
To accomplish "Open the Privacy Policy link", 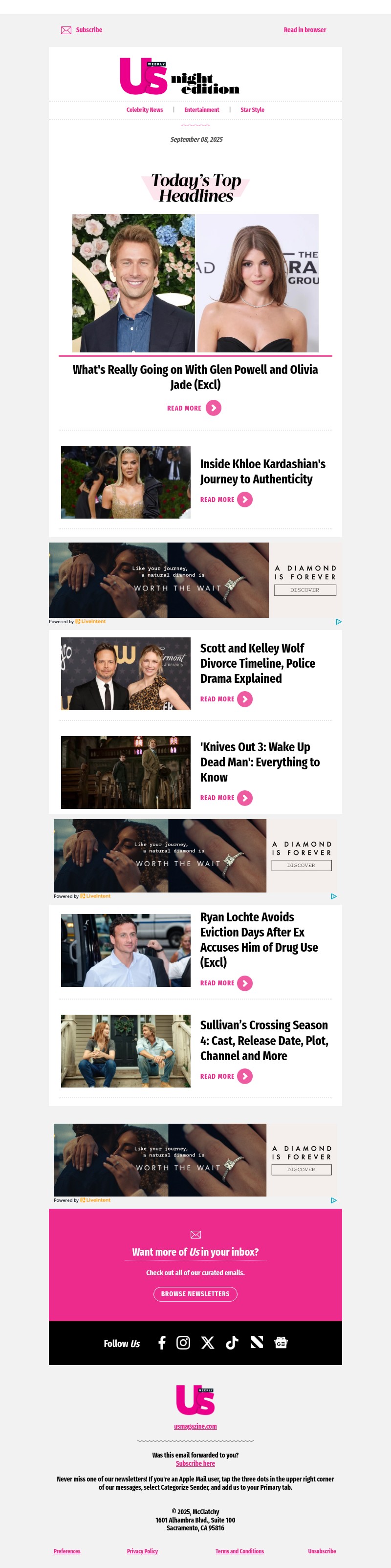I will (x=142, y=1551).
